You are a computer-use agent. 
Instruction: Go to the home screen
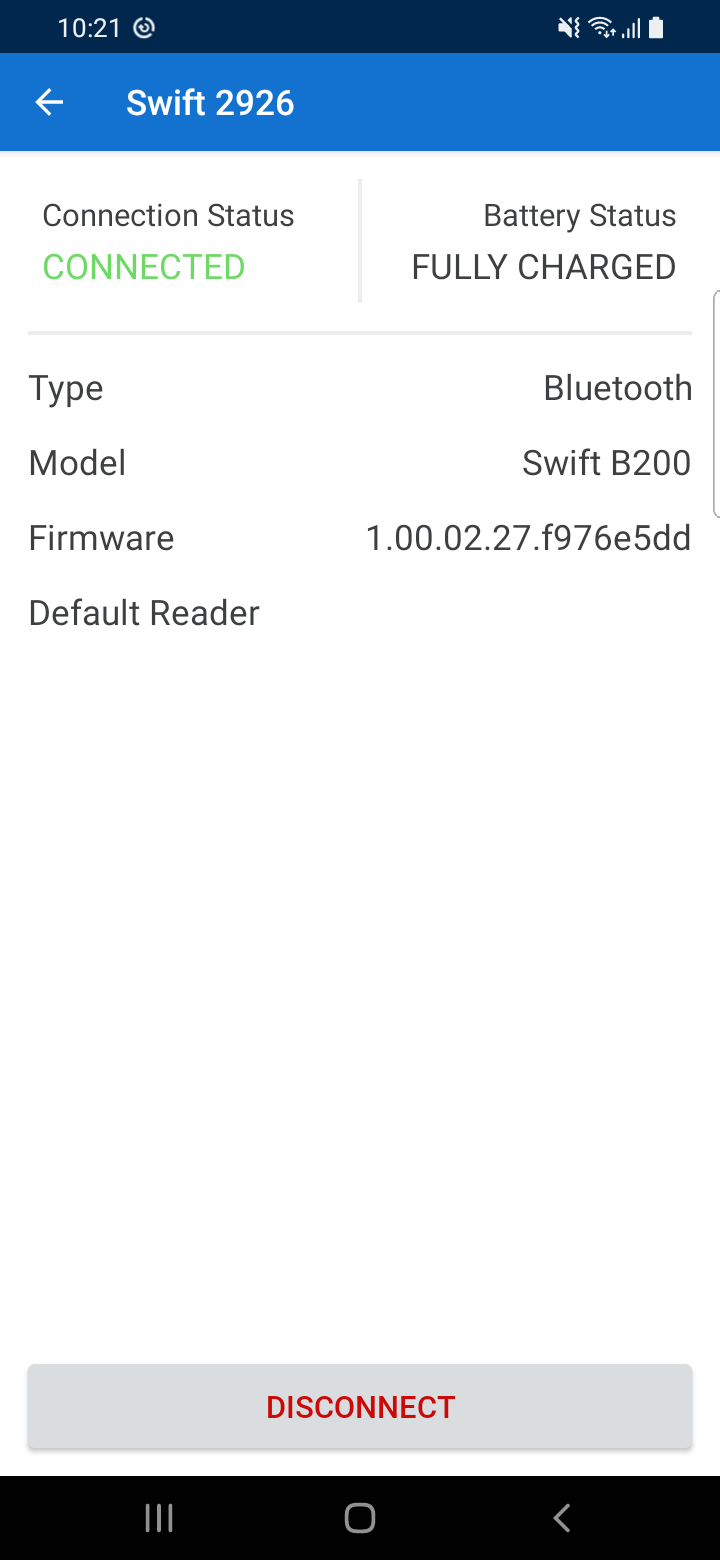point(360,1518)
